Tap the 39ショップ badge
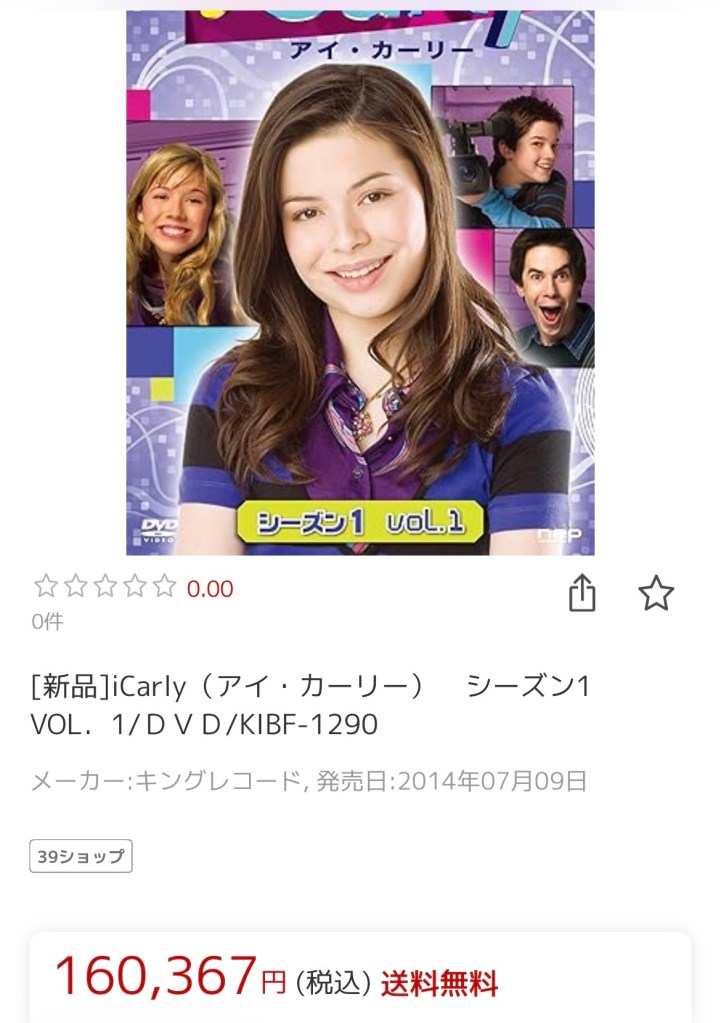 pyautogui.click(x=81, y=856)
